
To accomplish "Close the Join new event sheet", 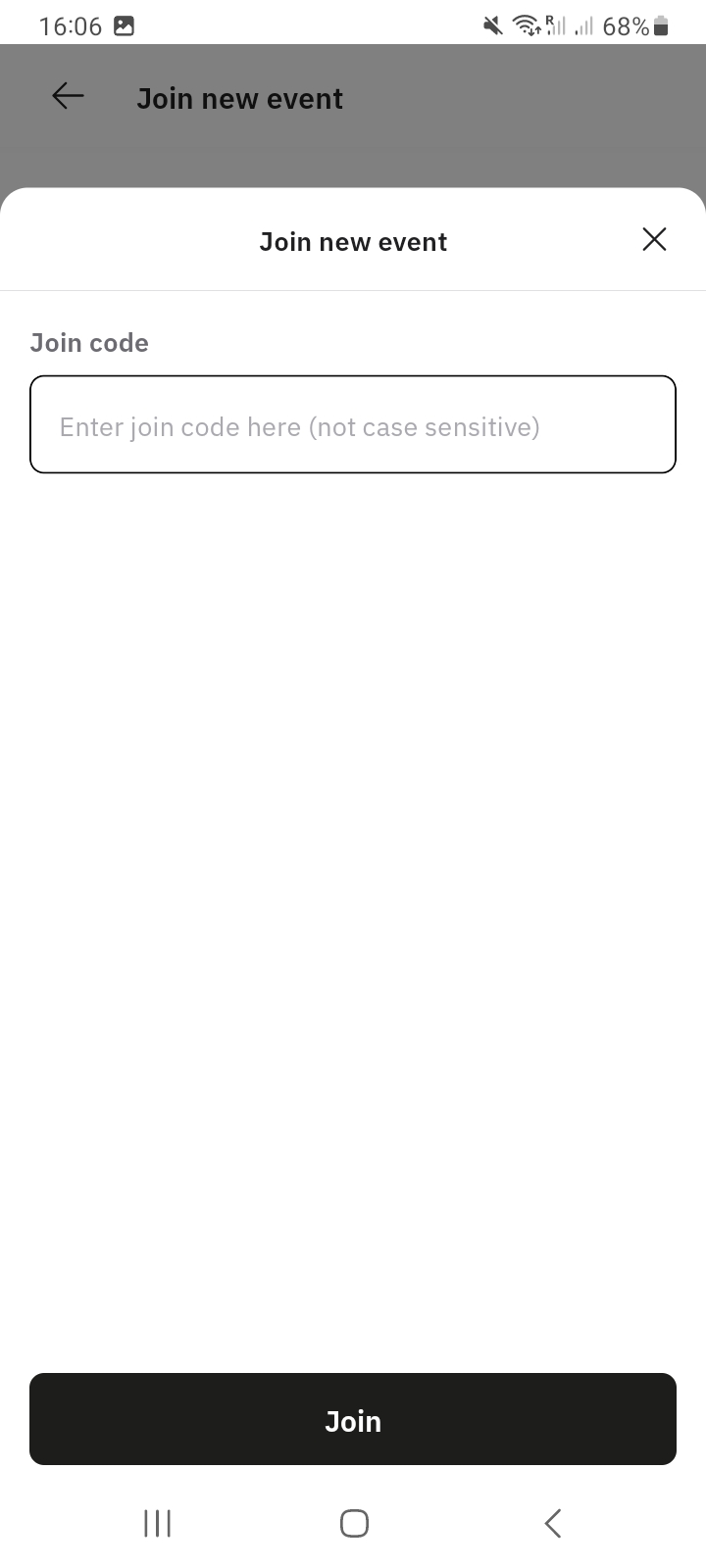I will [654, 239].
